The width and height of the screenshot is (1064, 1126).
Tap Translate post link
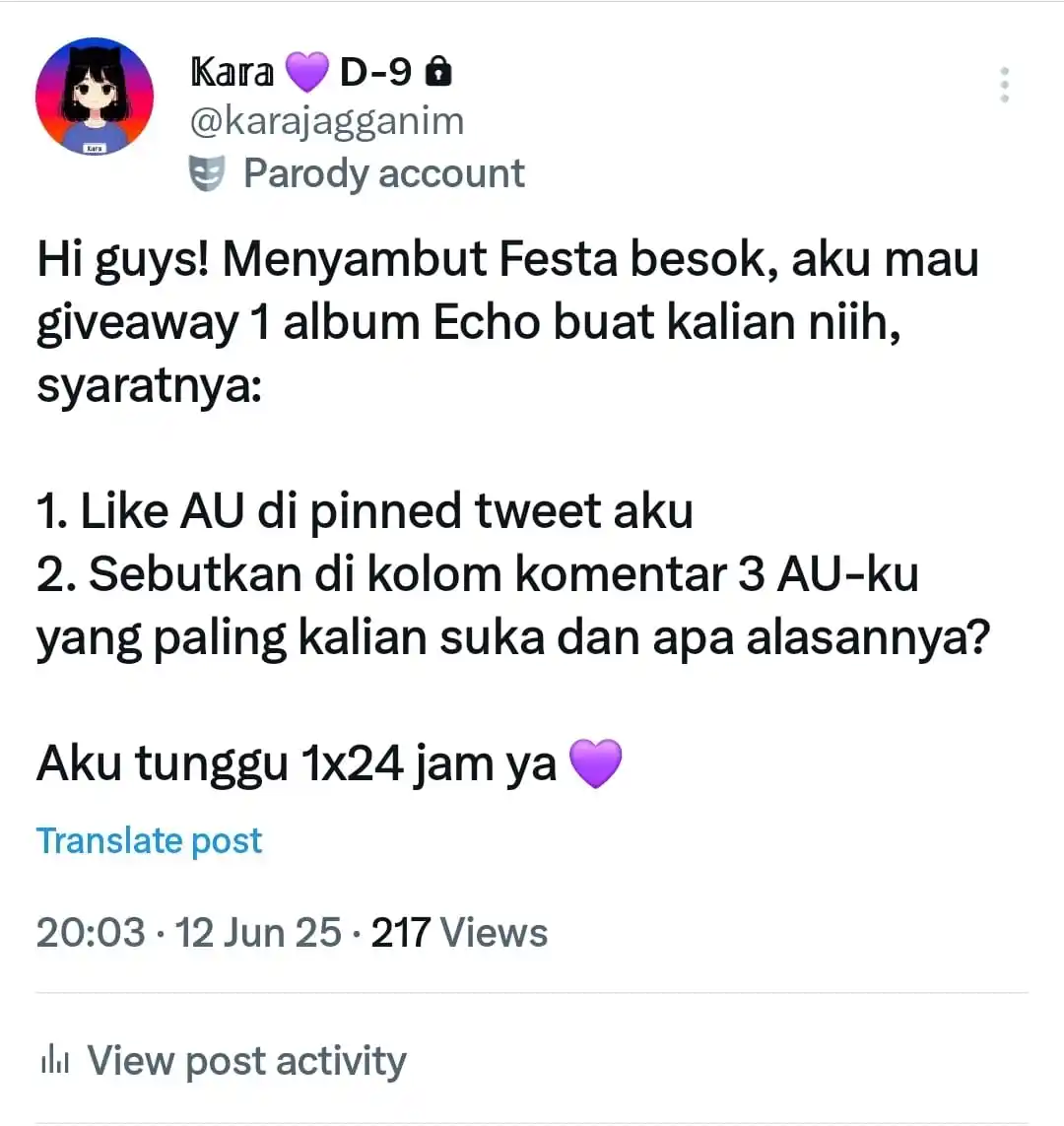[150, 840]
